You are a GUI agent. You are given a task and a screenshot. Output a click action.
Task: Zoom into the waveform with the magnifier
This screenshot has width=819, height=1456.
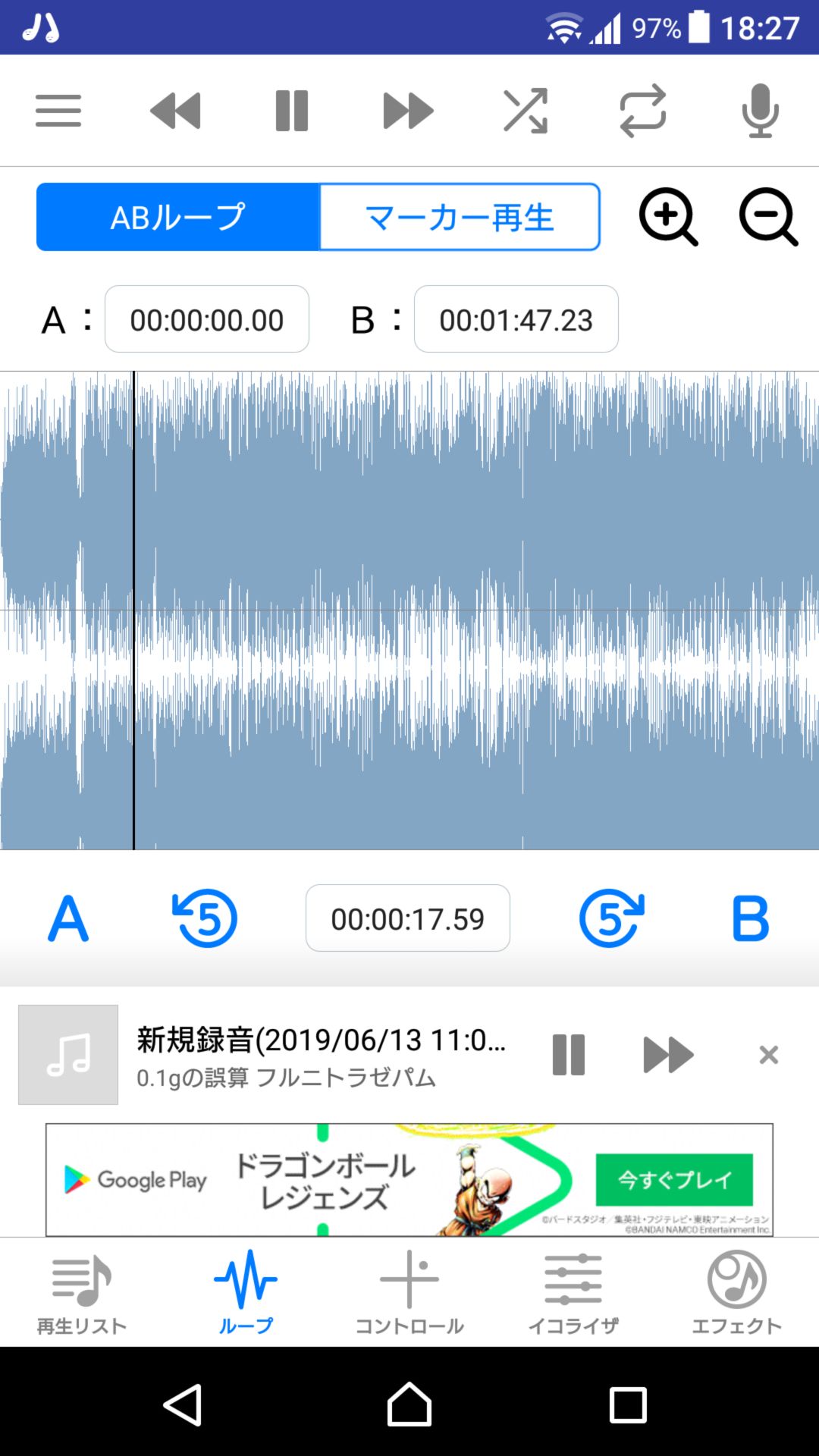coord(667,218)
